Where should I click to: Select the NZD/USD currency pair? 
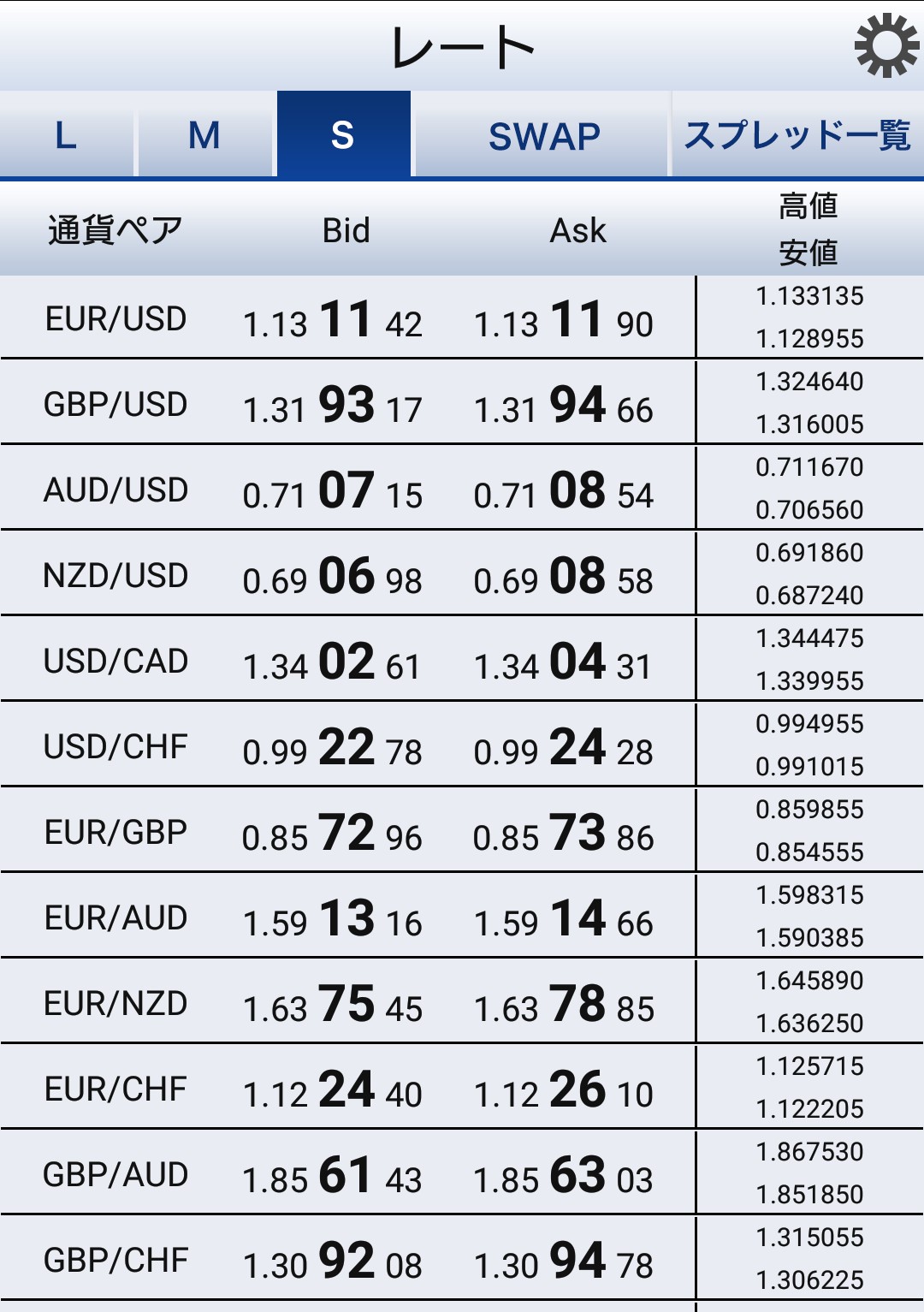click(x=116, y=575)
